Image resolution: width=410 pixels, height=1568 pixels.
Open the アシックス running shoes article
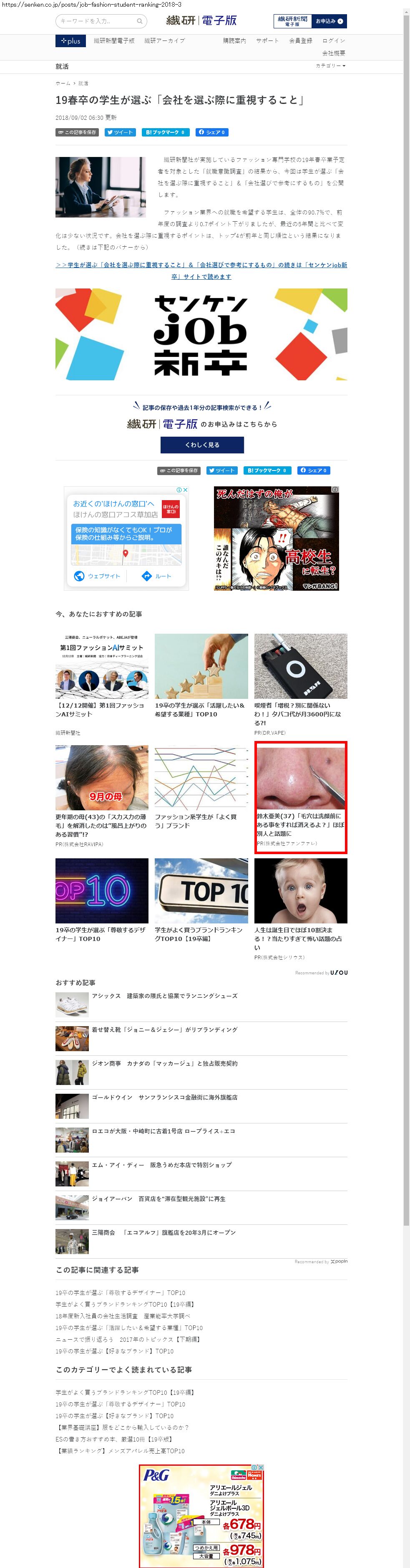coord(165,996)
